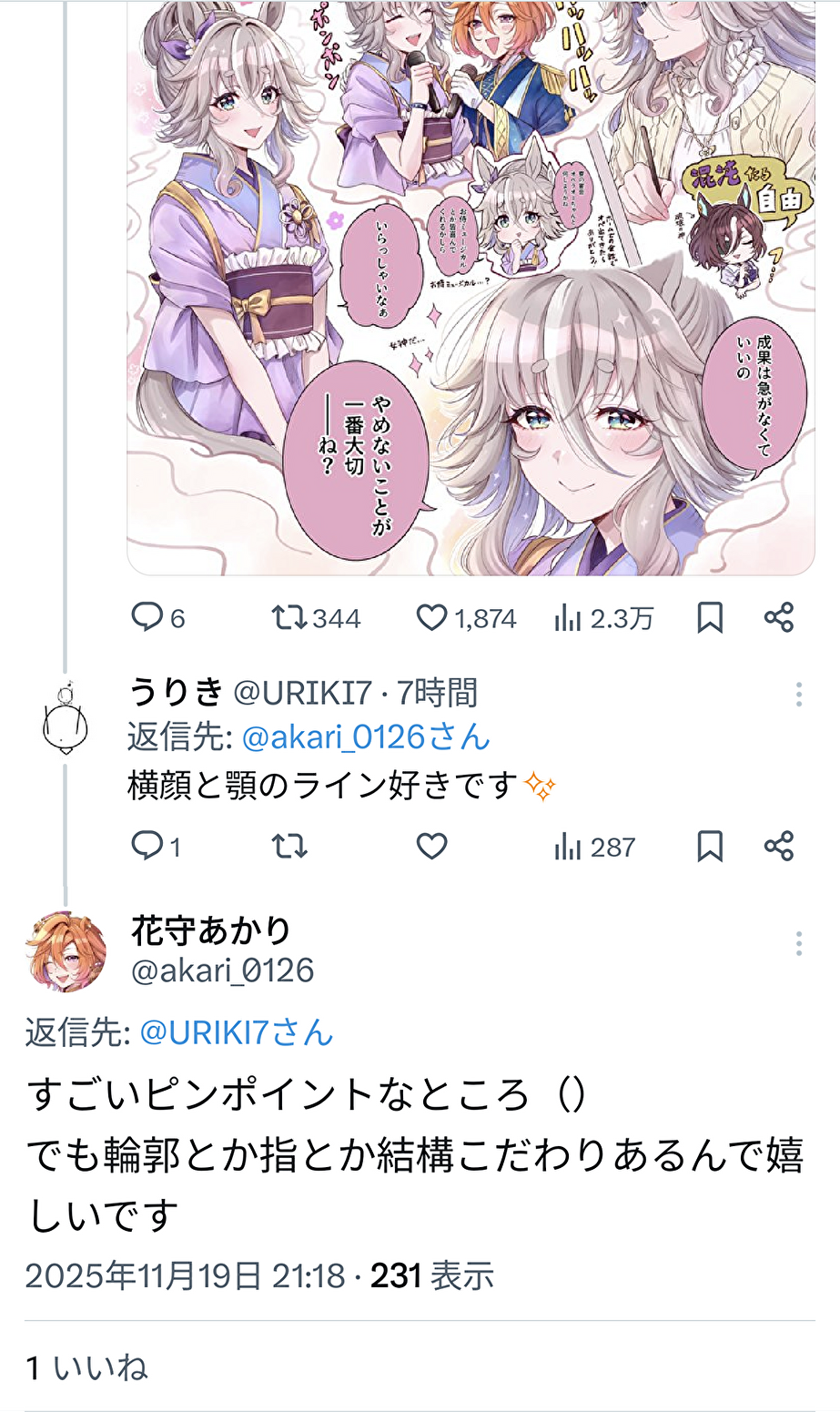
Task: Open overflow menu on 花守あかり's post
Action: (798, 944)
